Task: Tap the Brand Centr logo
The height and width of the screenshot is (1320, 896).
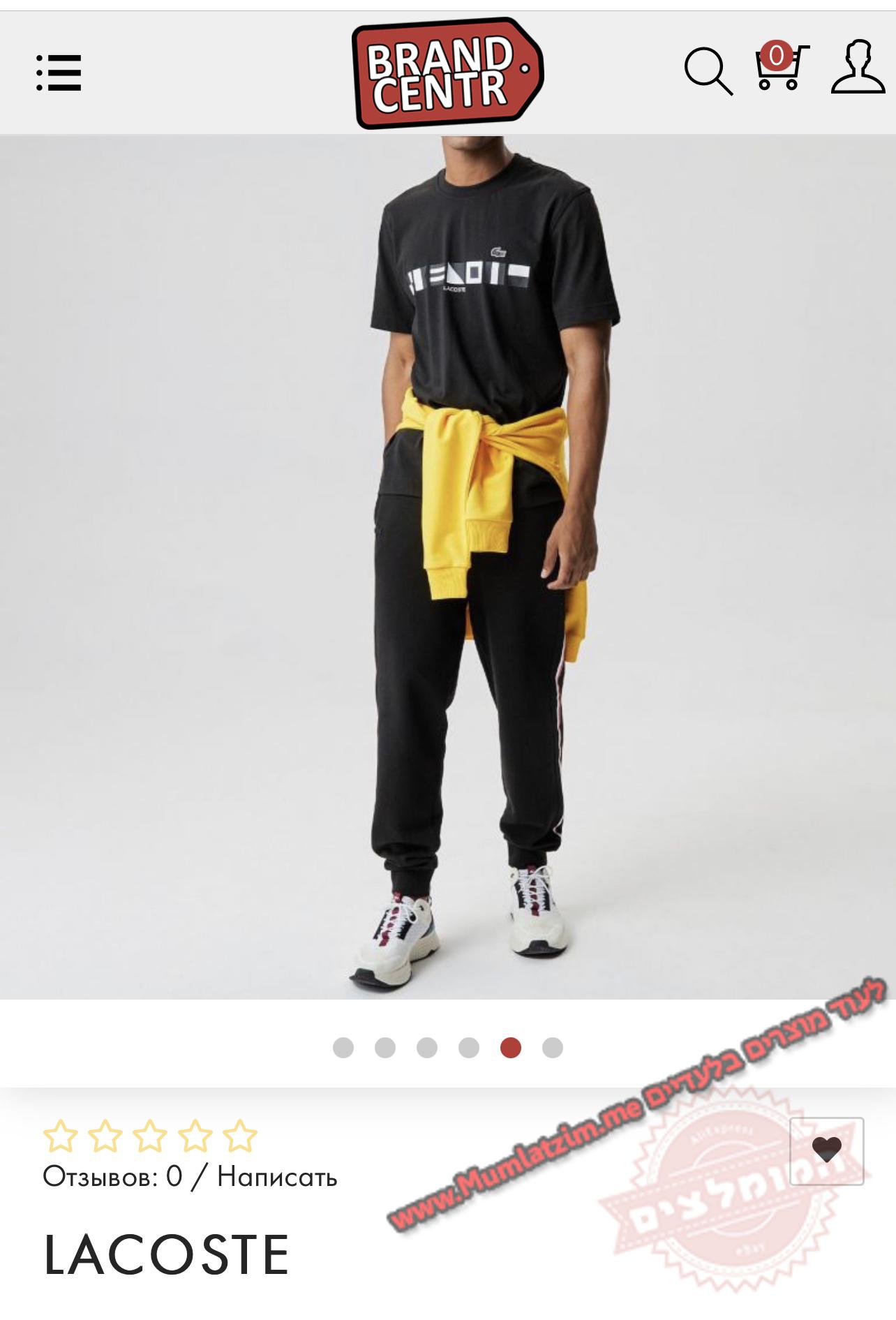Action: (x=447, y=73)
